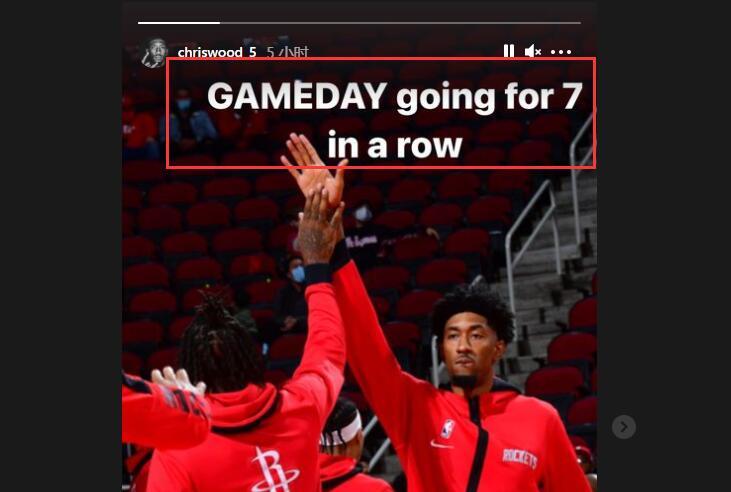Pause the story playback
This screenshot has width=731, height=492.
tap(509, 51)
